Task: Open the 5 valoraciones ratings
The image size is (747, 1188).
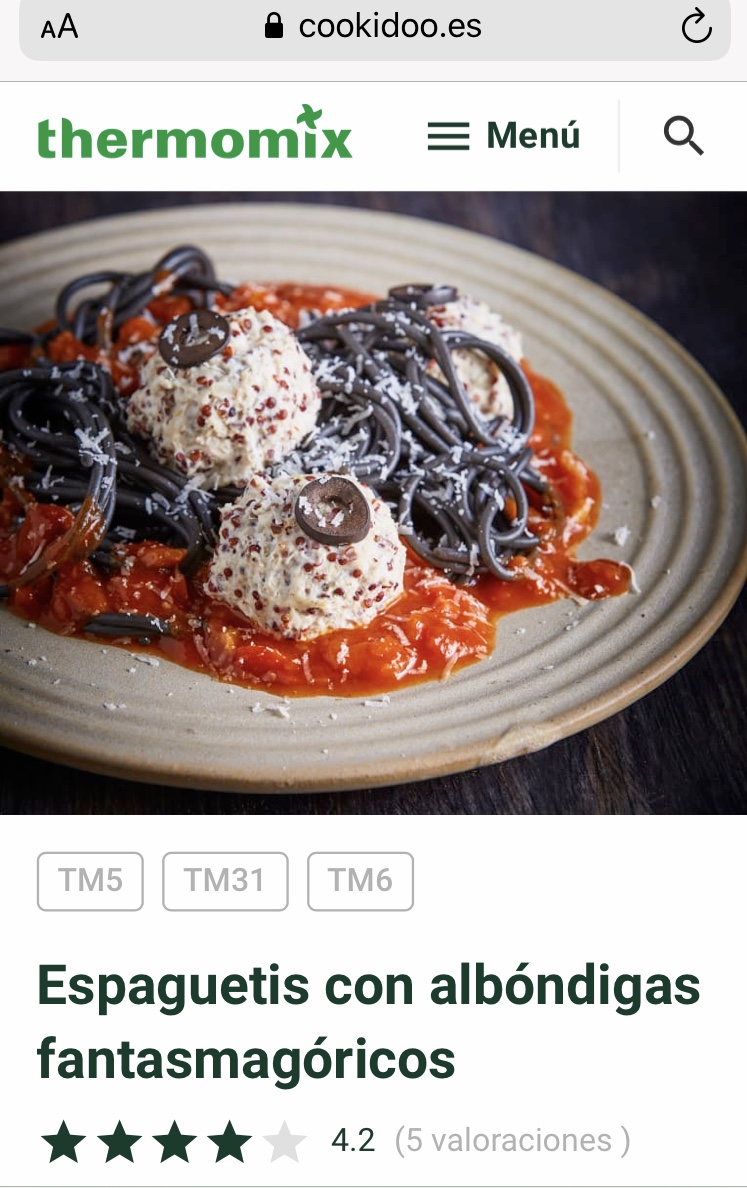Action: (512, 1140)
